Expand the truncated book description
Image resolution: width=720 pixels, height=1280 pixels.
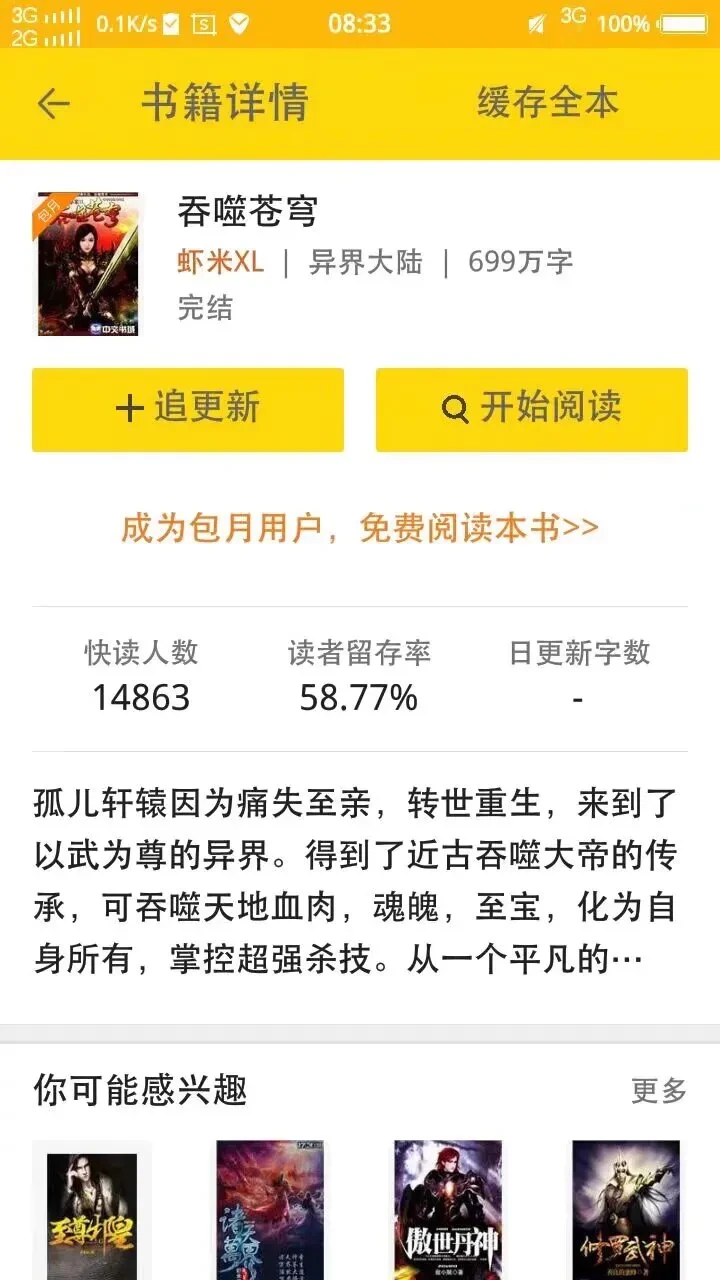pyautogui.click(x=355, y=883)
